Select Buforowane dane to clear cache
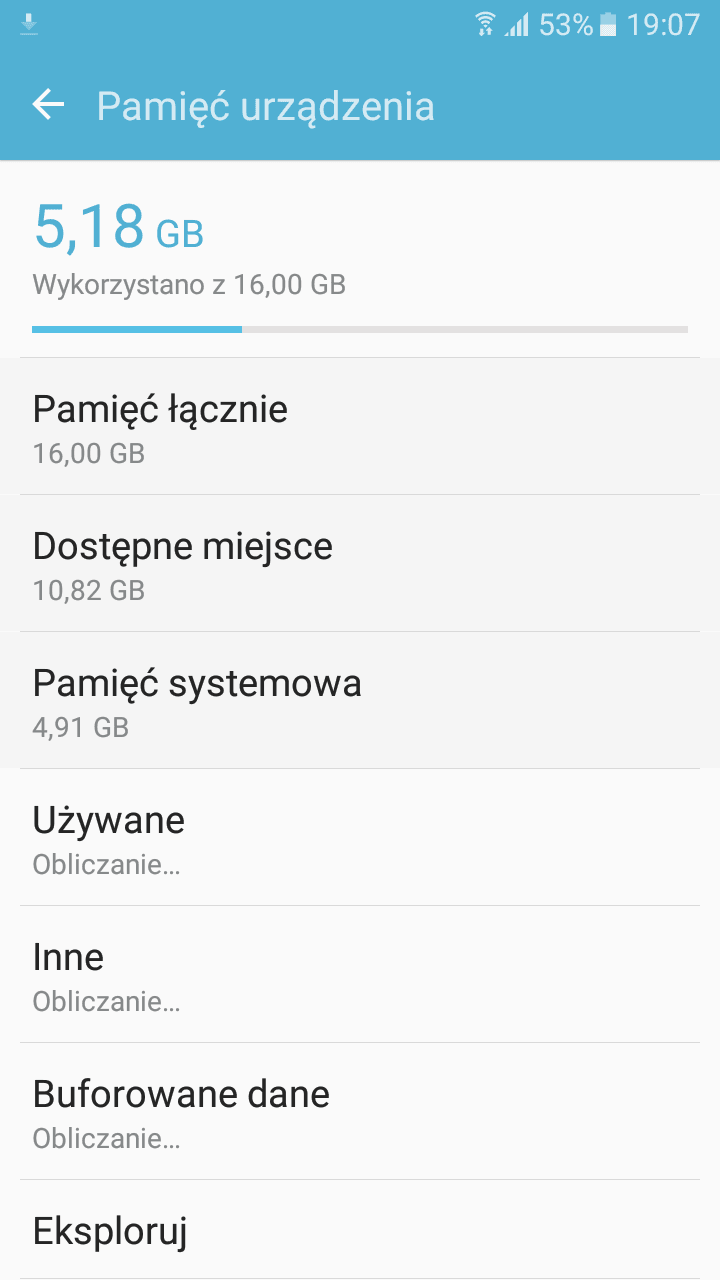This screenshot has height=1280, width=720. pyautogui.click(x=360, y=1112)
